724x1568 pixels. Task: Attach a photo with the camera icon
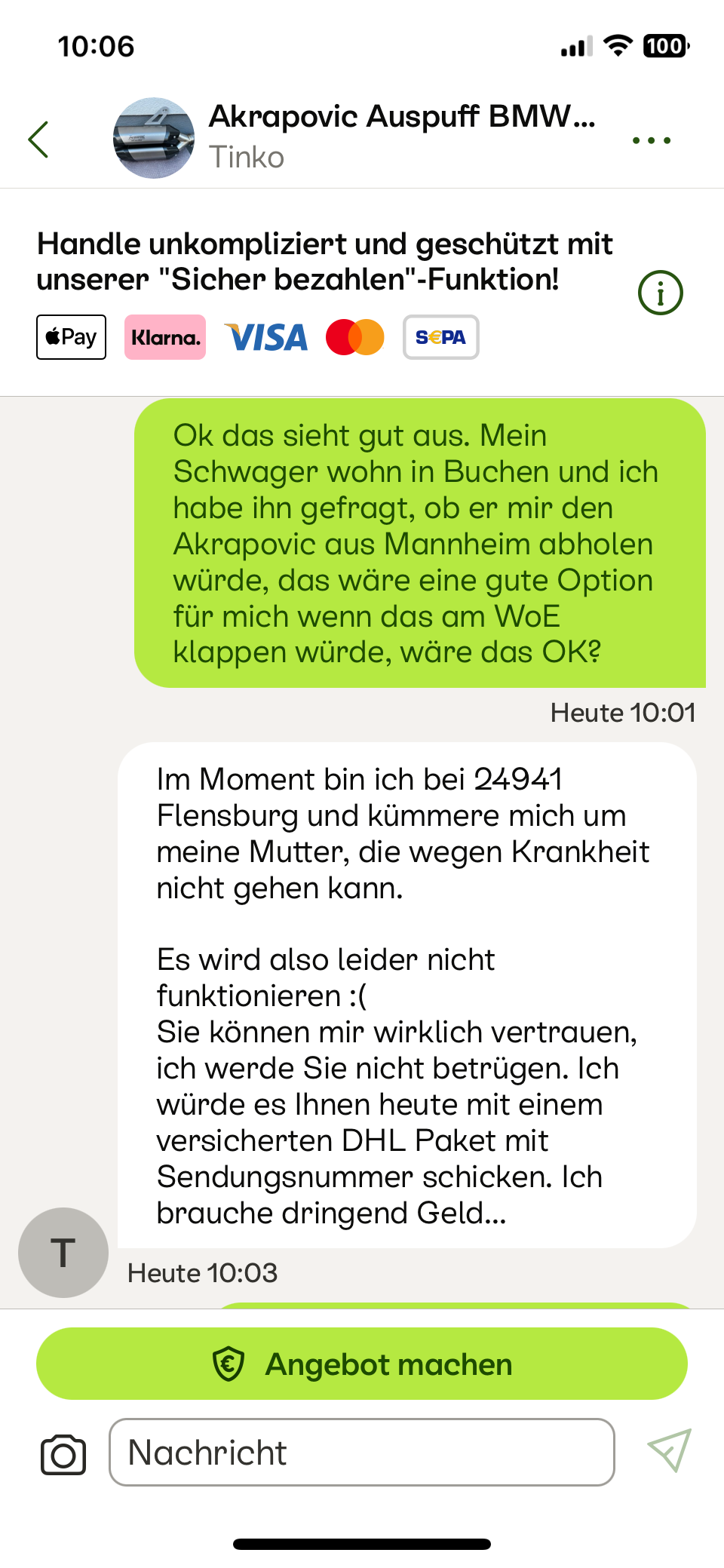click(x=63, y=1453)
